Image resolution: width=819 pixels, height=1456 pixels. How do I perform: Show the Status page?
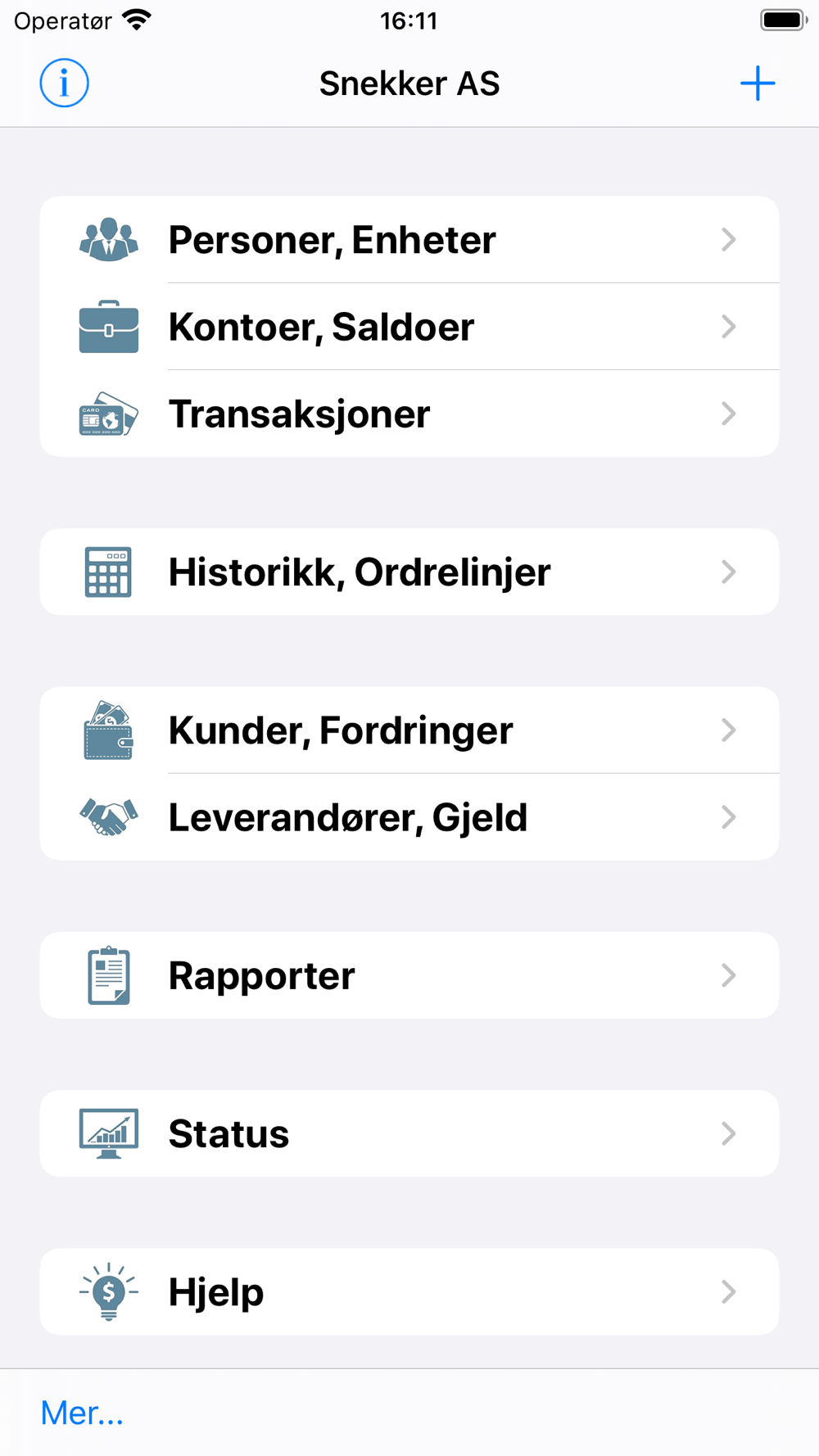pyautogui.click(x=409, y=1133)
